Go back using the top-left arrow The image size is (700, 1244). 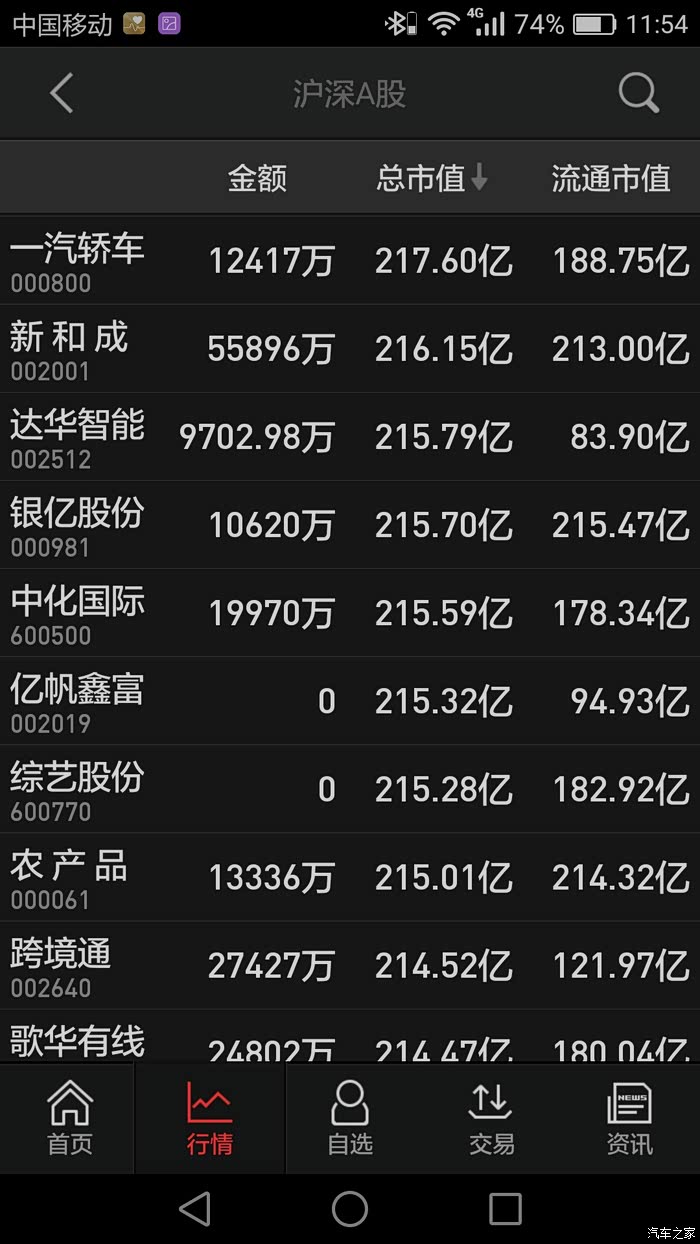pos(62,93)
